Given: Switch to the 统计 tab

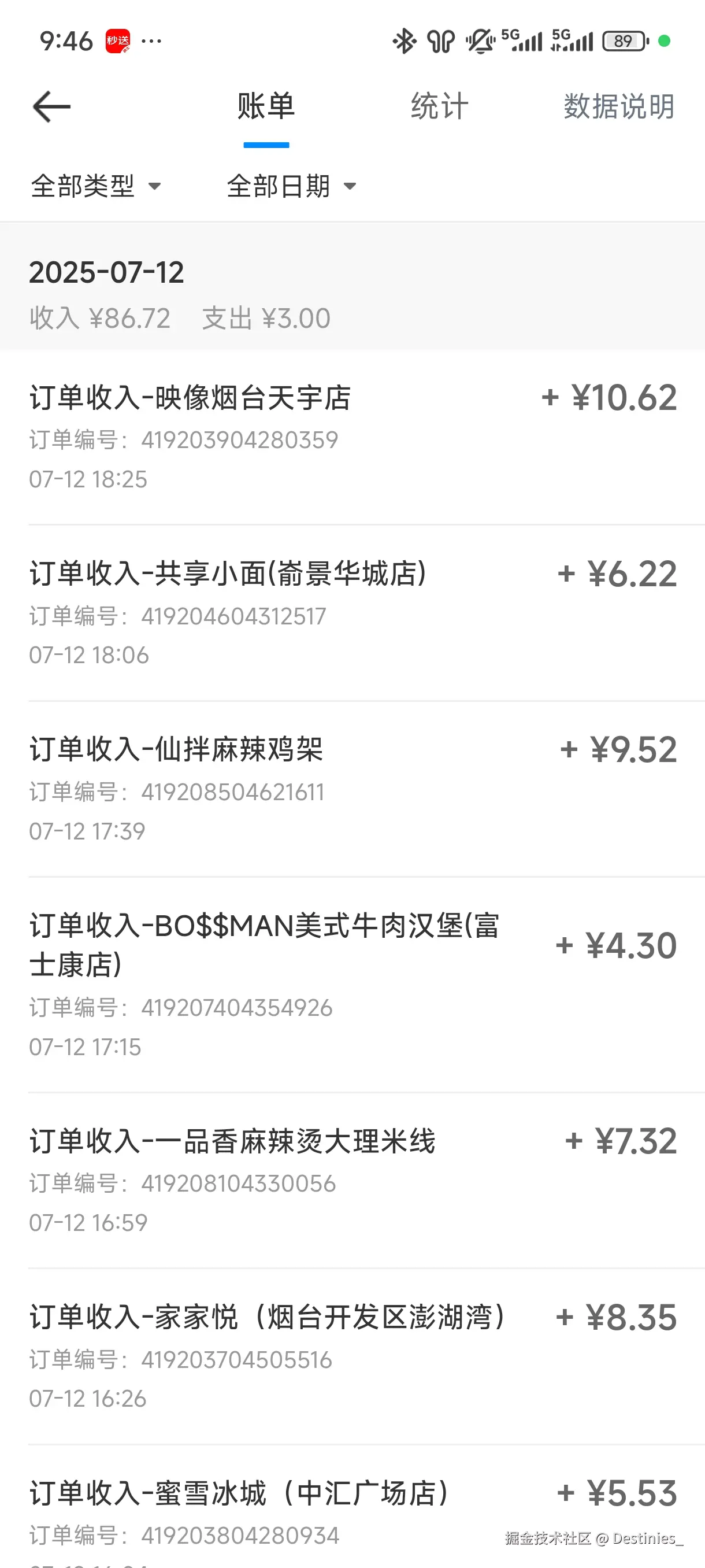Looking at the screenshot, I should 439,105.
